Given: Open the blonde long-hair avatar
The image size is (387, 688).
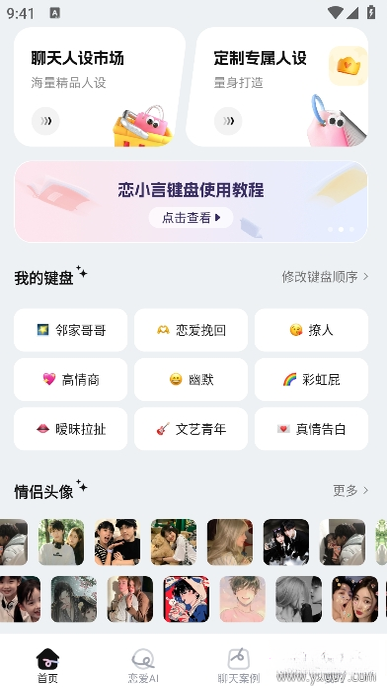Looking at the screenshot, I should (x=230, y=542).
